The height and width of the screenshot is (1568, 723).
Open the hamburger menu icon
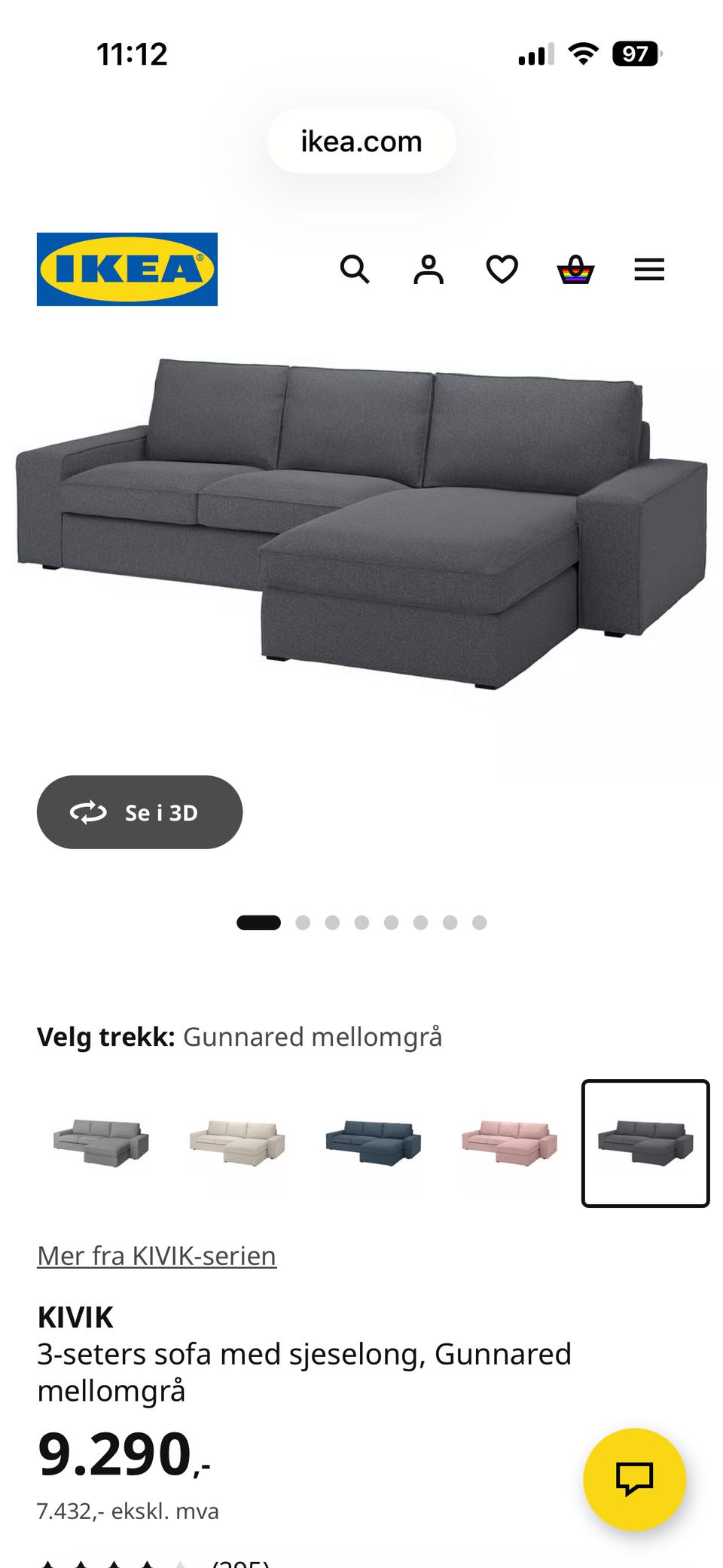[x=648, y=270]
